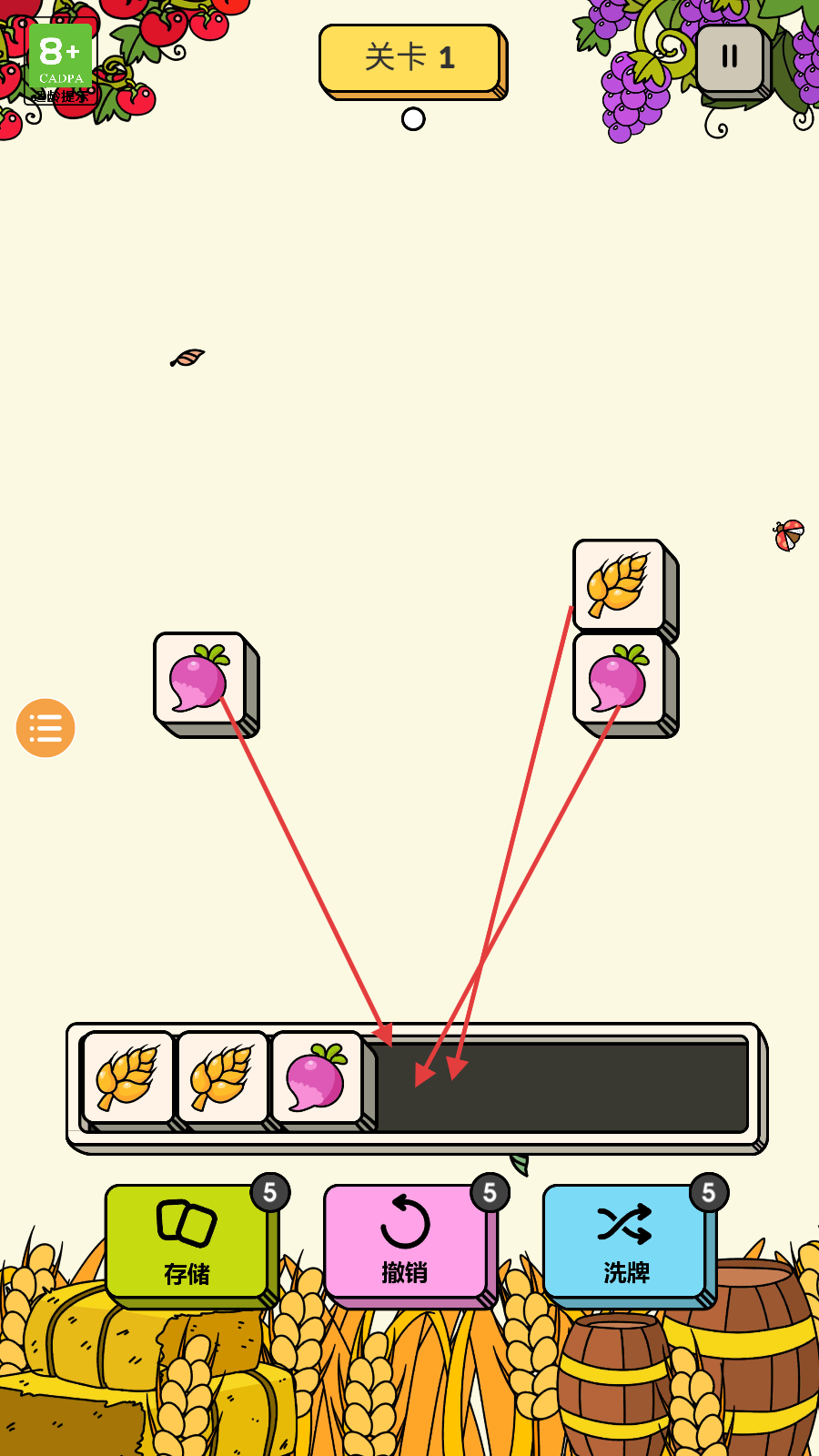The width and height of the screenshot is (819, 1456).
Task: Pick the radish tile below the wheat tile
Action: (619, 679)
